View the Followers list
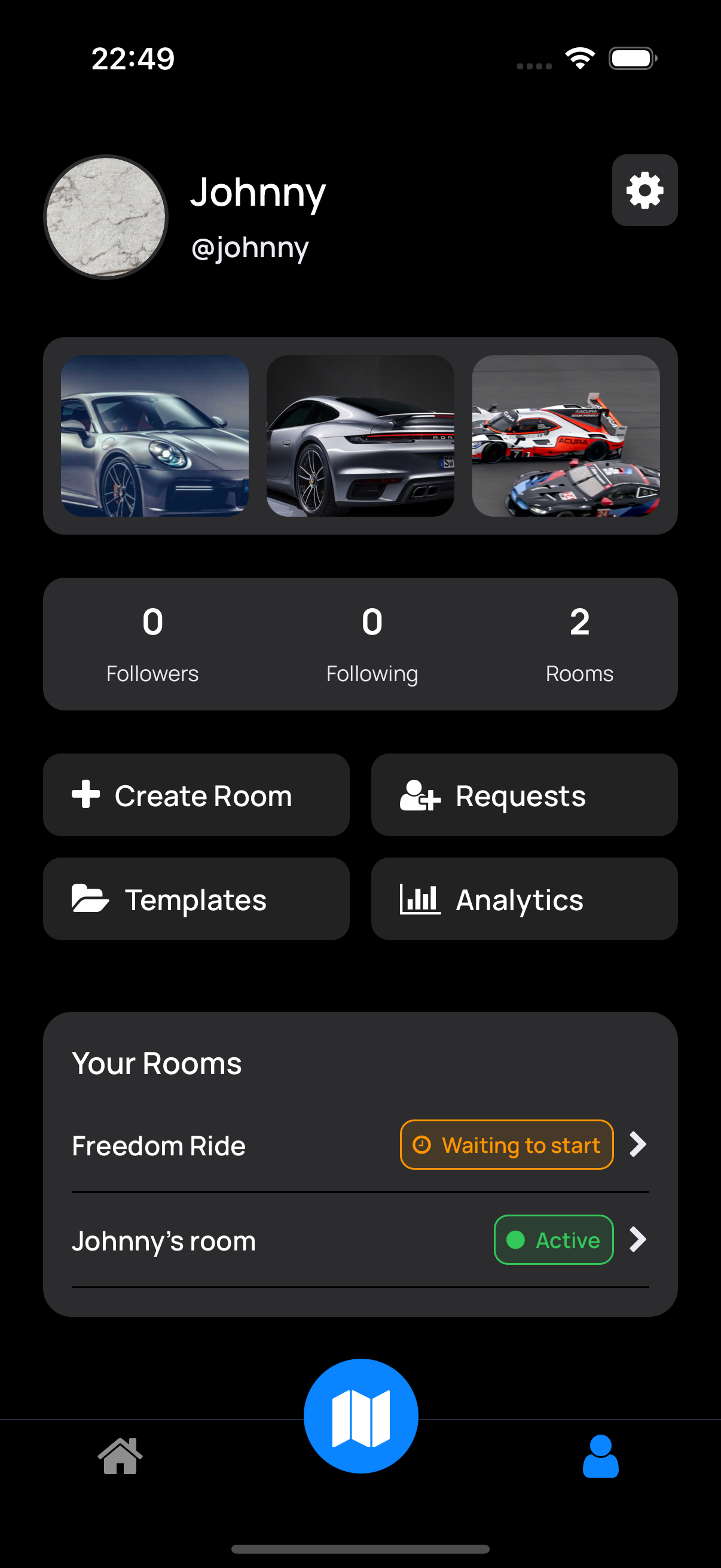 [x=152, y=644]
